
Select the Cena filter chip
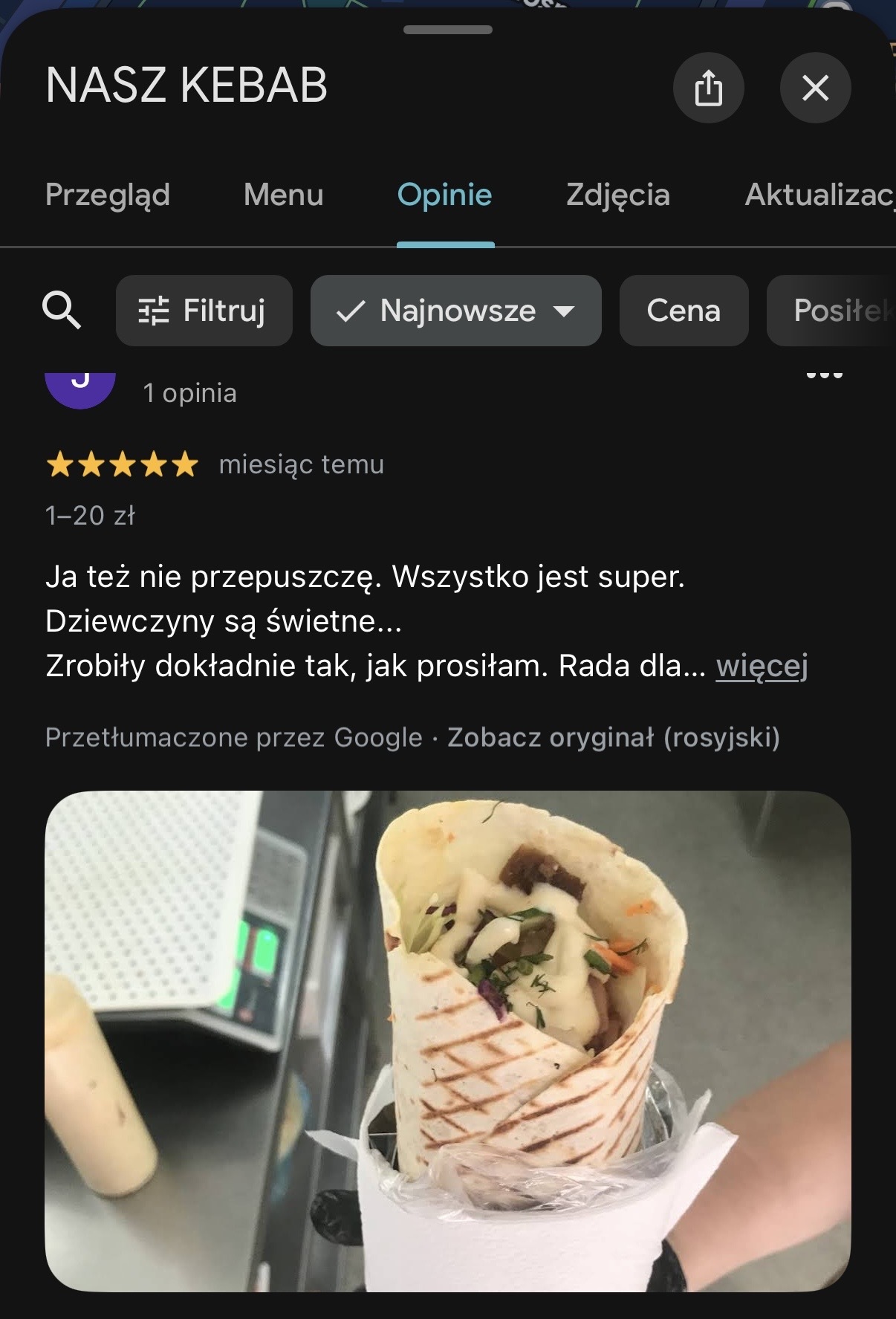pyautogui.click(x=684, y=311)
